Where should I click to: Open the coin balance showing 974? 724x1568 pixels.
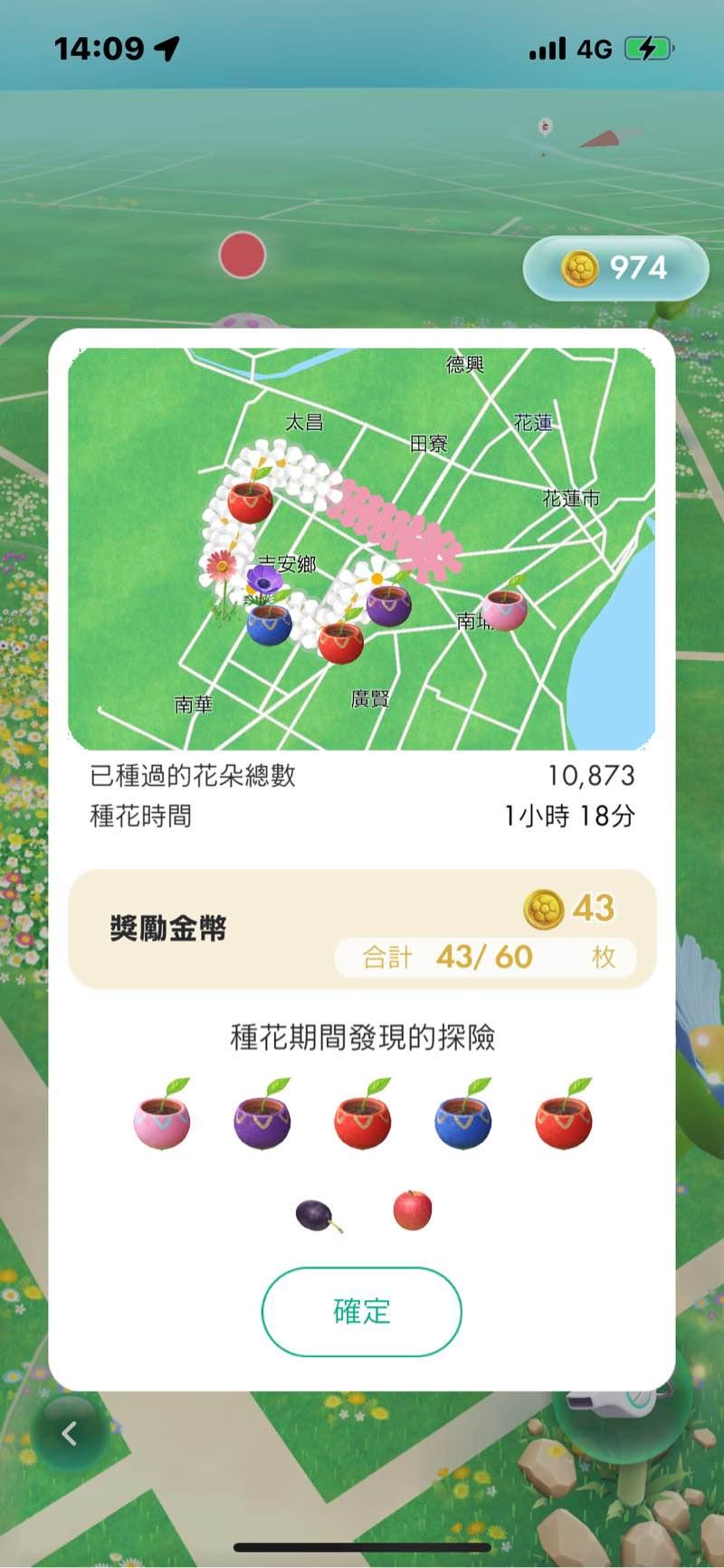615,268
